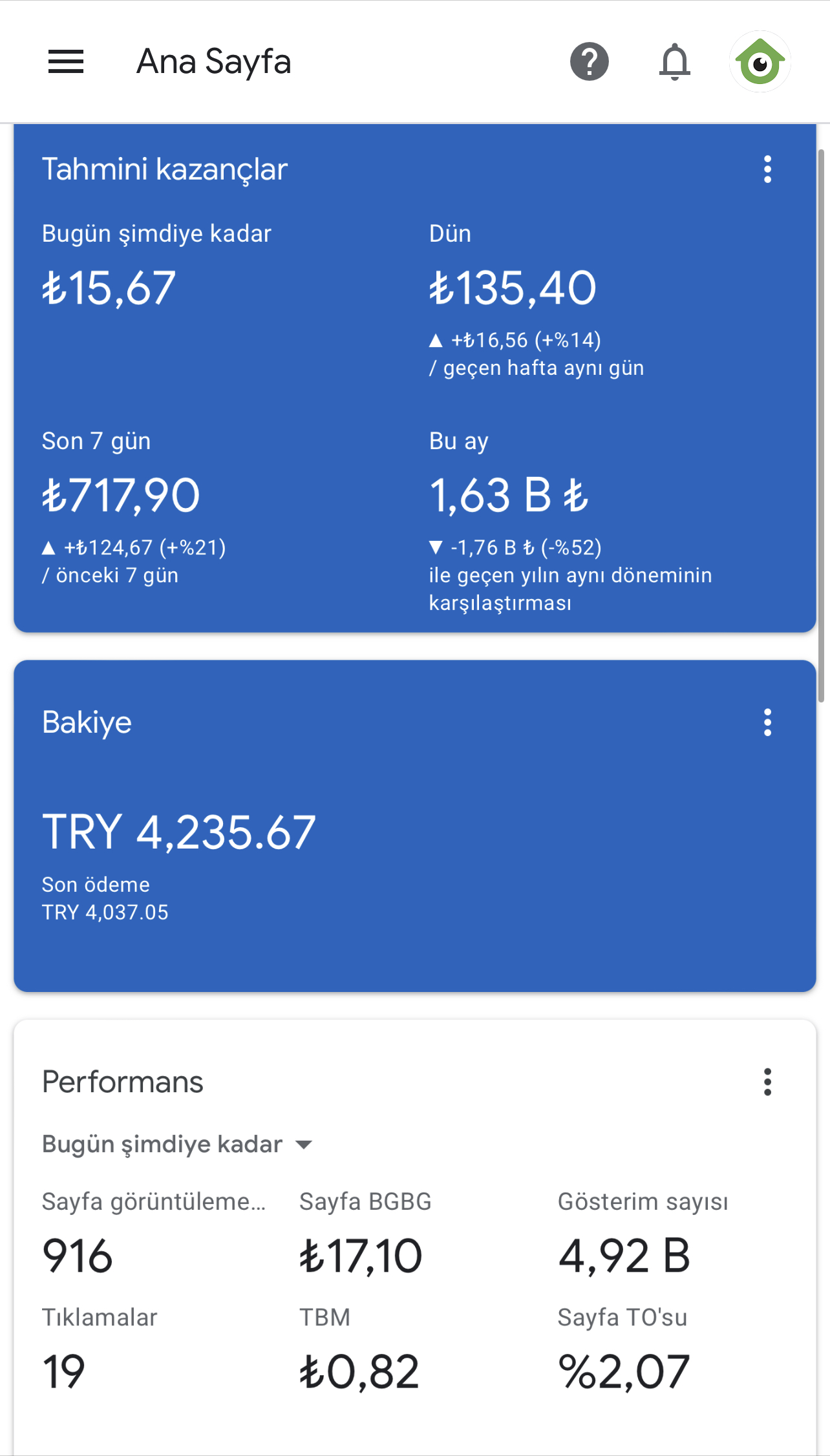The height and width of the screenshot is (1456, 830).
Task: Open overflow menu on Bakiye card
Action: 767,723
